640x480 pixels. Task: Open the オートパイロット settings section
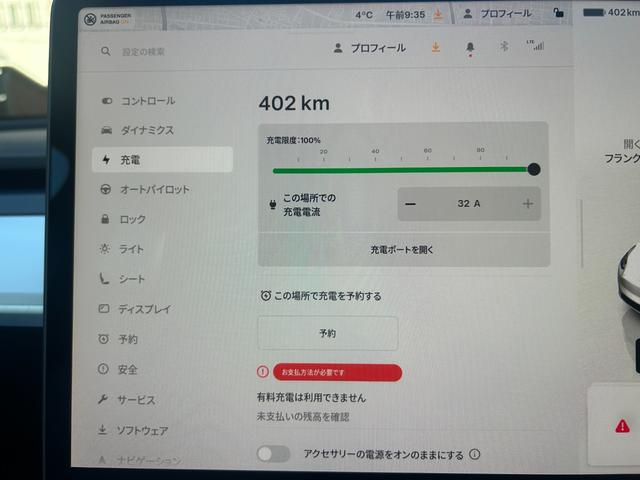(x=154, y=190)
